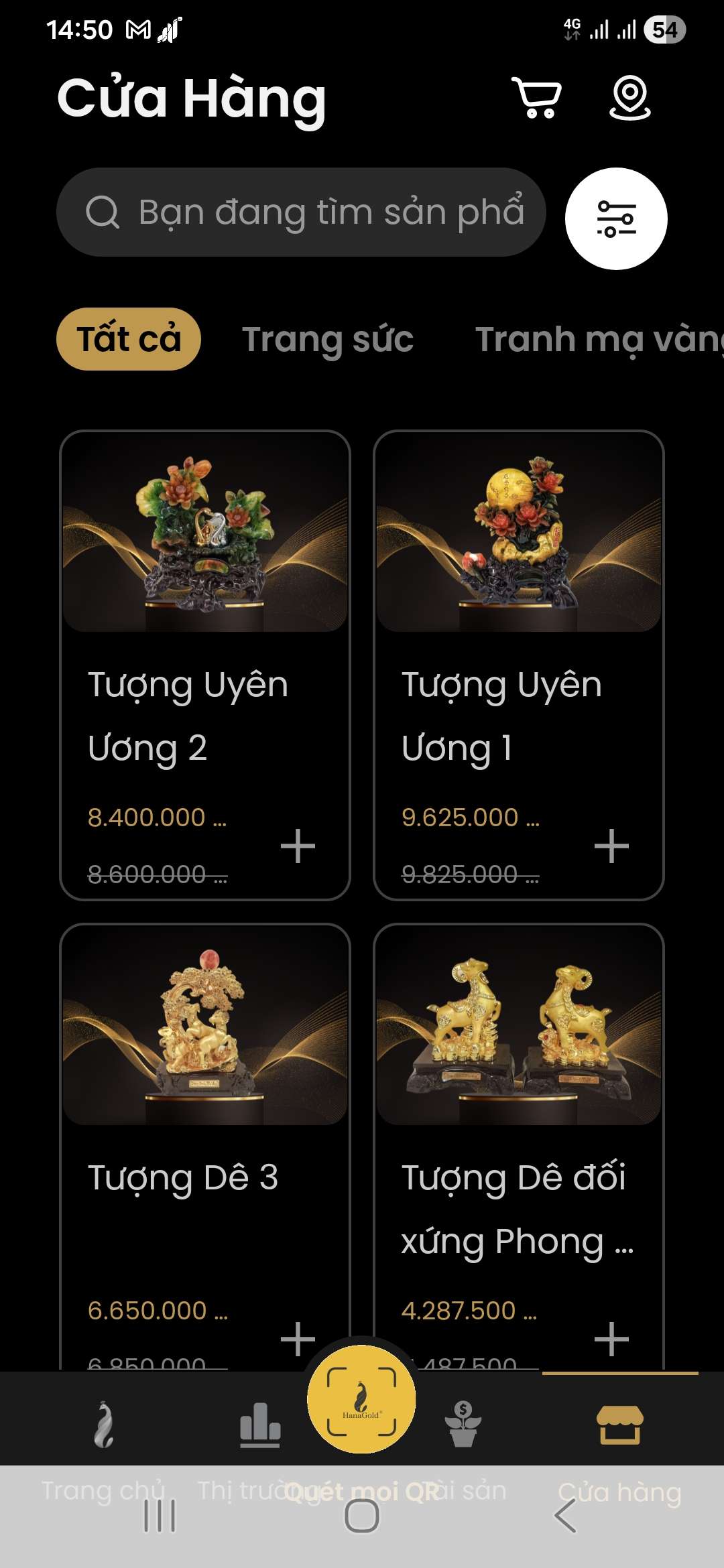Image resolution: width=724 pixels, height=1568 pixels.
Task: Add Tượng Uyên Ương 1 to cart
Action: coord(611,846)
